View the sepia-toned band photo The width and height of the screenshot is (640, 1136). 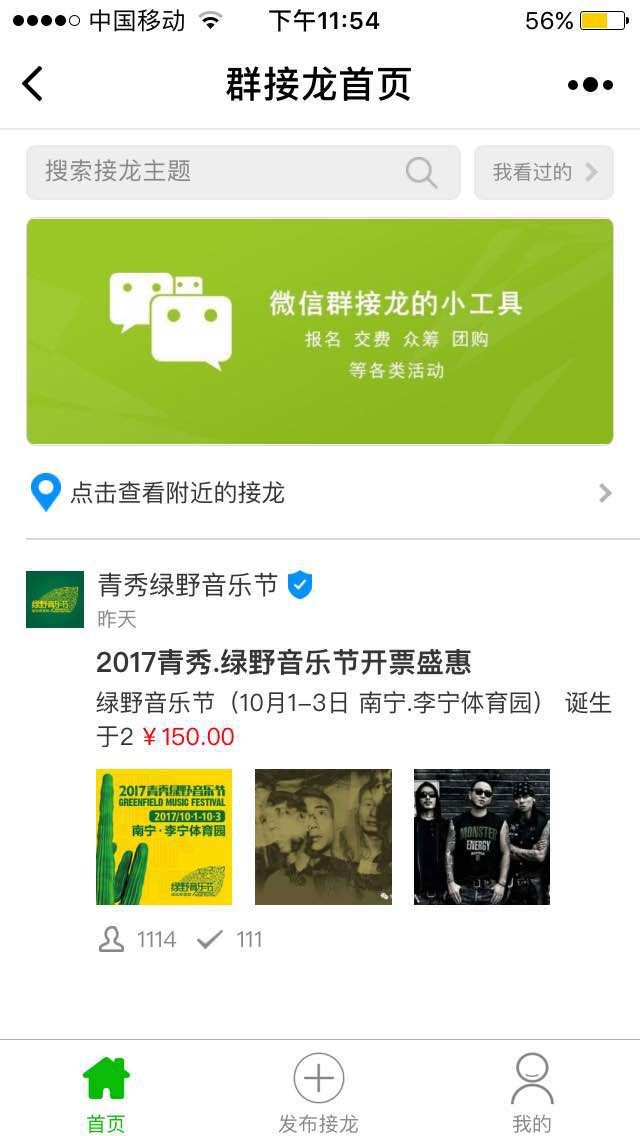pyautogui.click(x=323, y=836)
